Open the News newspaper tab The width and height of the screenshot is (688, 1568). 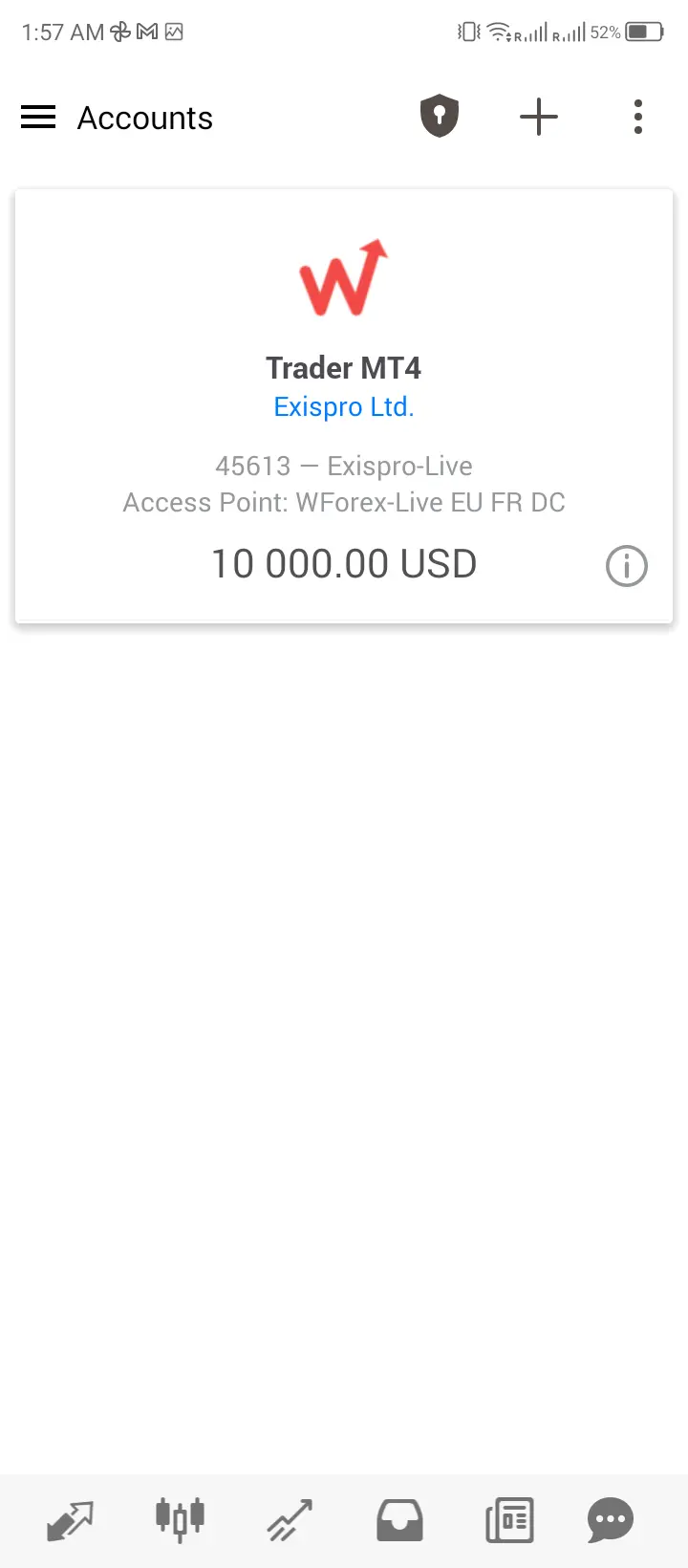(509, 1520)
